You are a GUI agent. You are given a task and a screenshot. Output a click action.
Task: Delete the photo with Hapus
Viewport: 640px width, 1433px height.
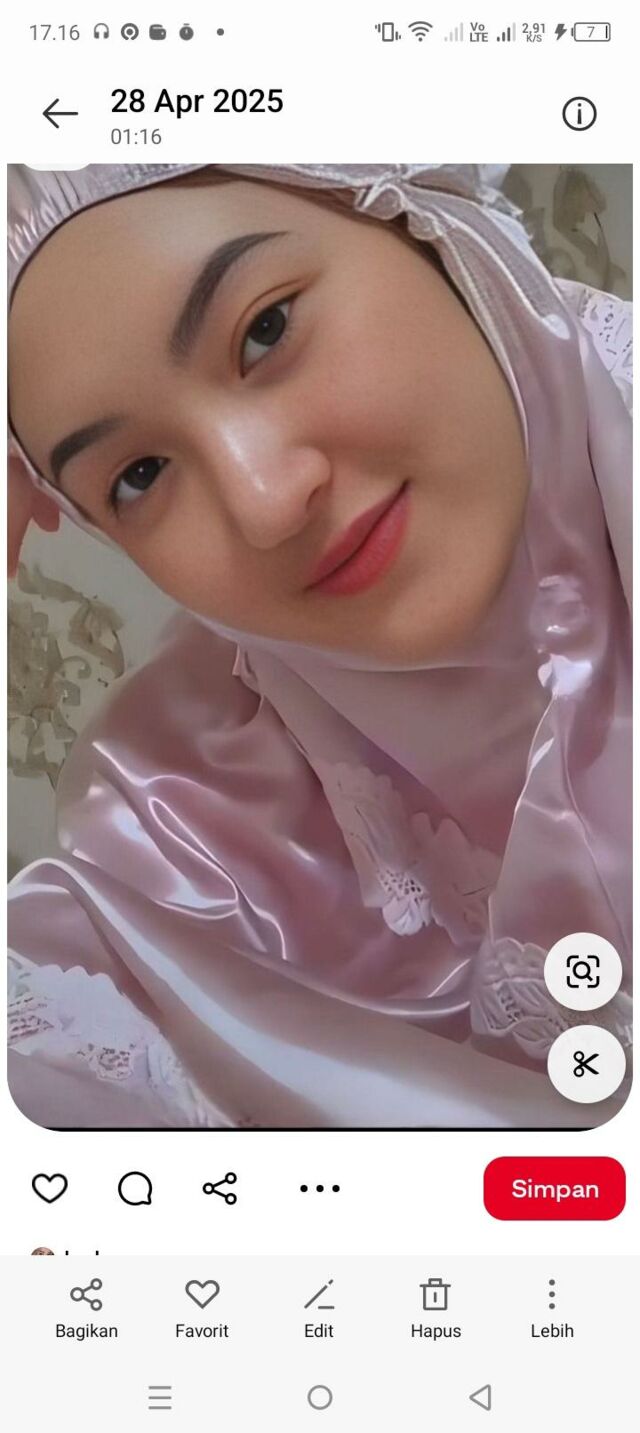(x=435, y=1308)
